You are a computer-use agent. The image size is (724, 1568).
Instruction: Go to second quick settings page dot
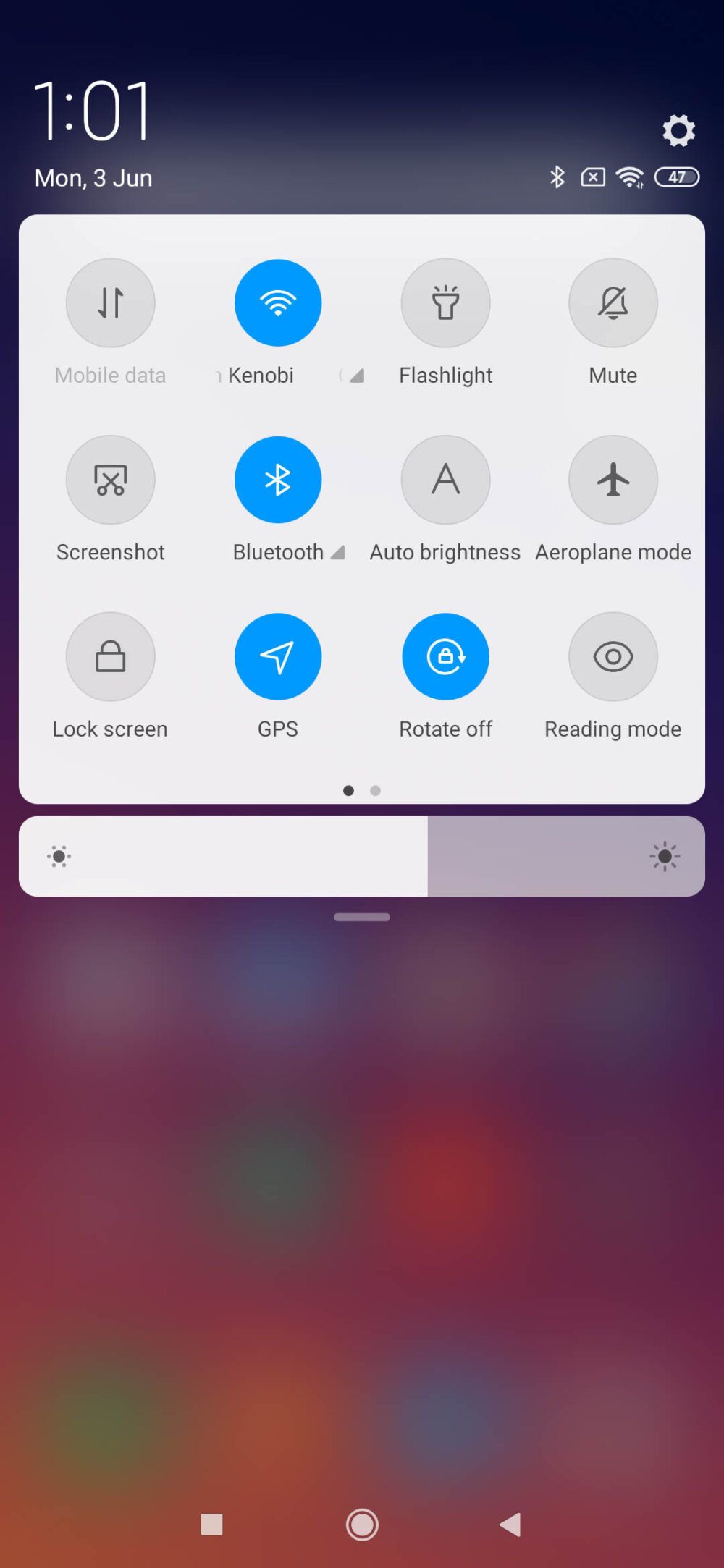coord(375,790)
